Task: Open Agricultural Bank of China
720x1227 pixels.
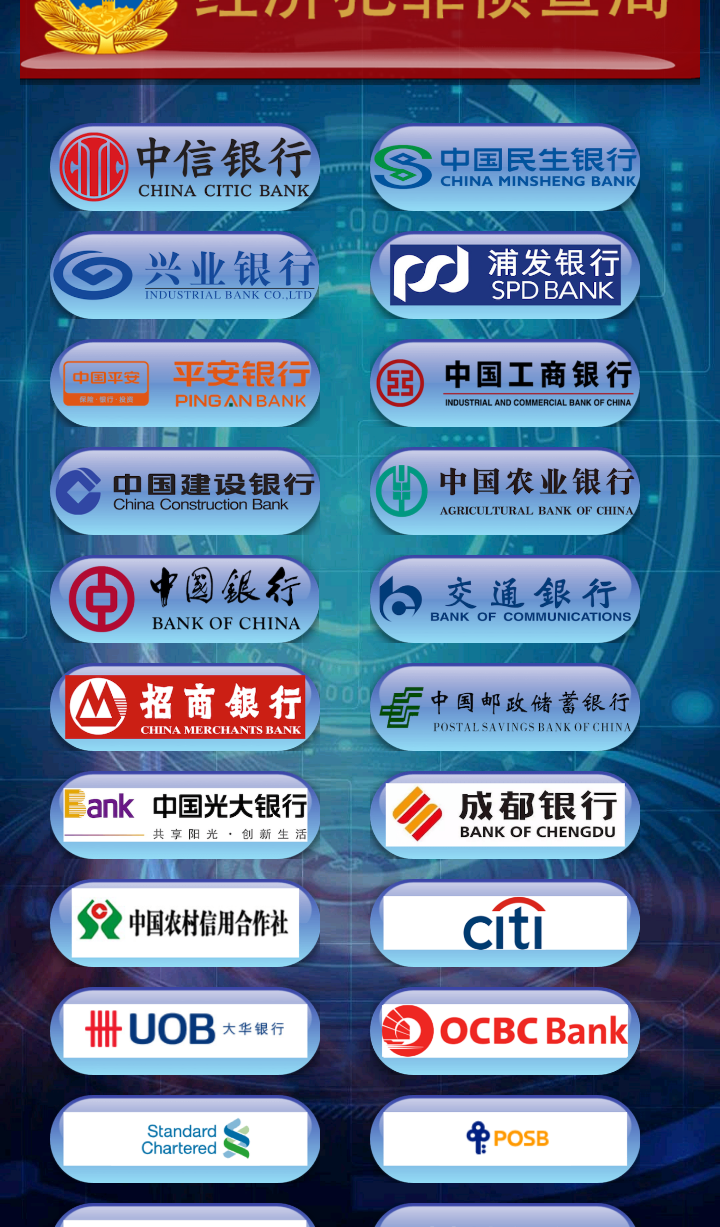Action: pyautogui.click(x=505, y=491)
